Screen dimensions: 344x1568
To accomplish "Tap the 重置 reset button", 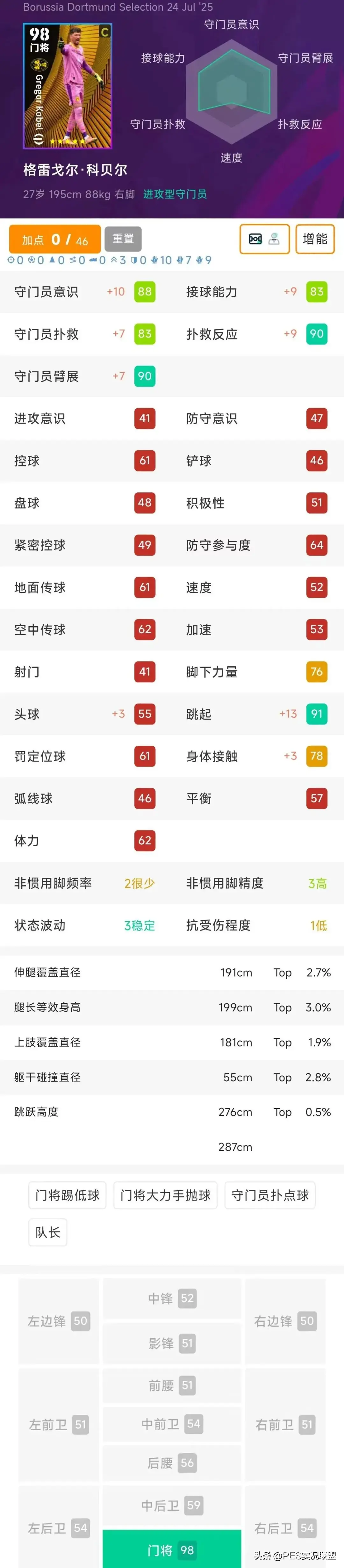I will click(123, 239).
